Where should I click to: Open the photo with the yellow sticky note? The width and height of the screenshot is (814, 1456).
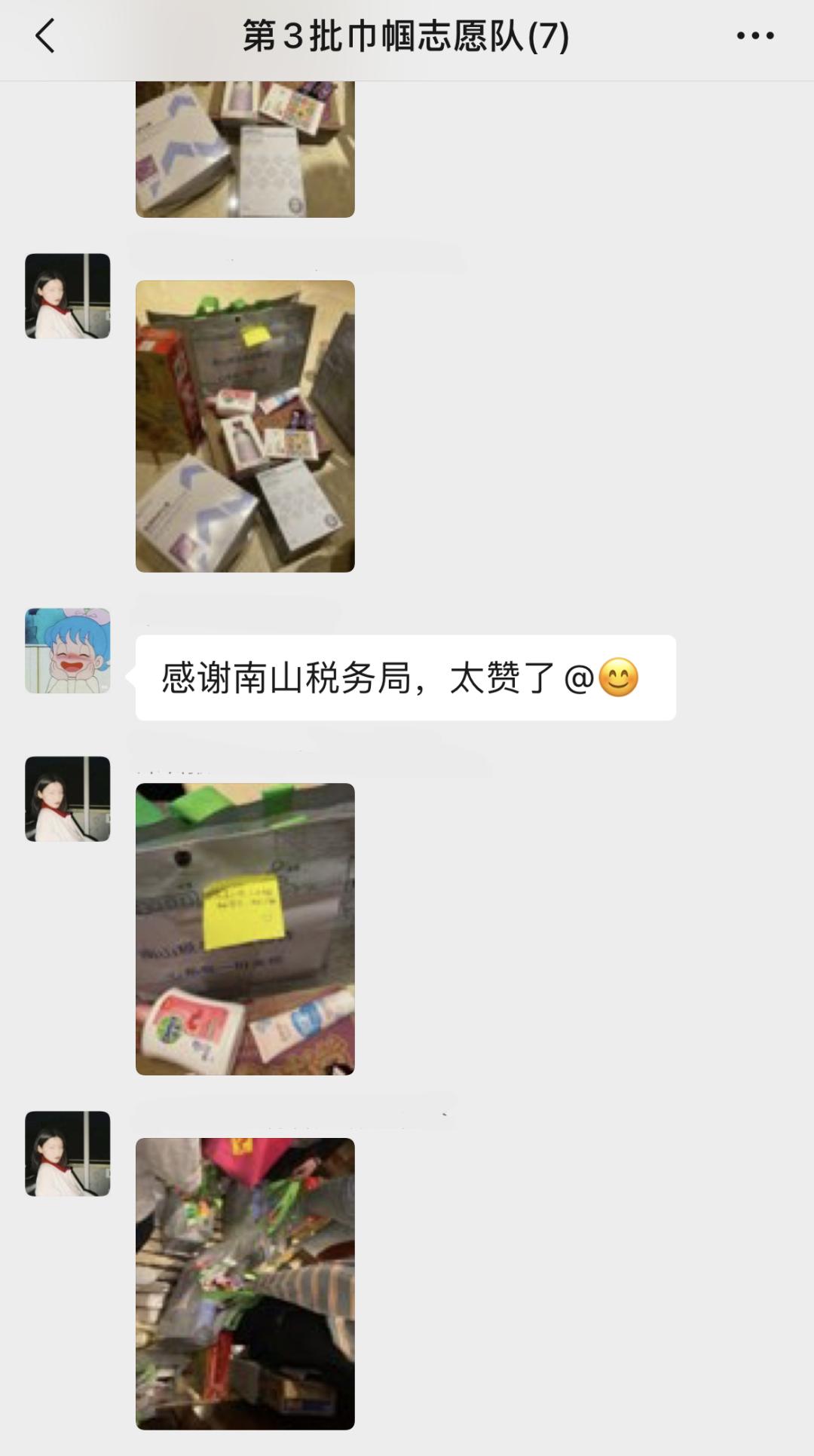(245, 928)
